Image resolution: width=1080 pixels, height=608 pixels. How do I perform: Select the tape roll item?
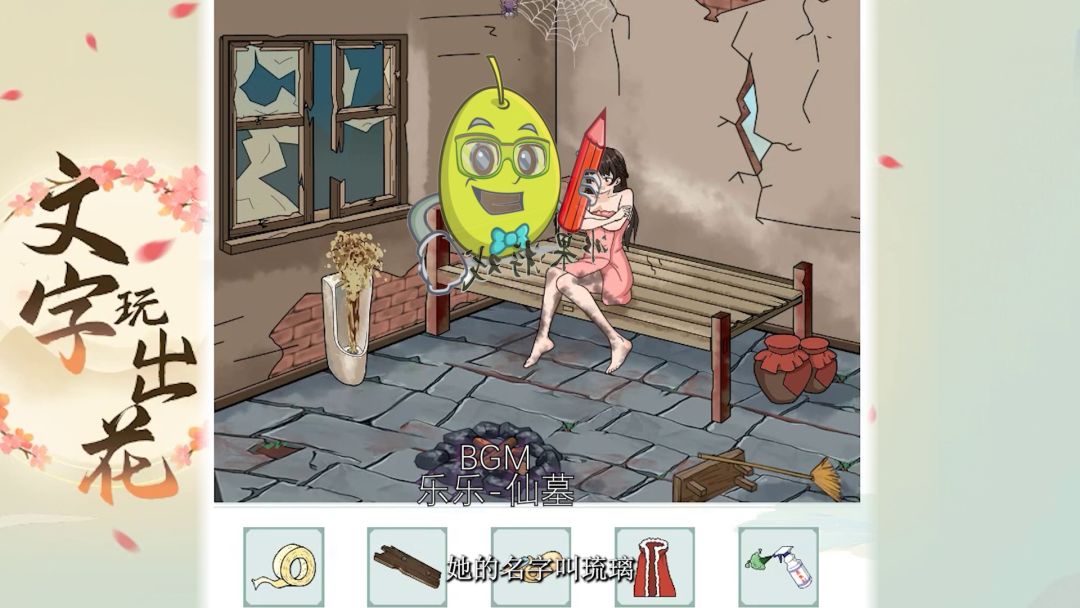(283, 567)
